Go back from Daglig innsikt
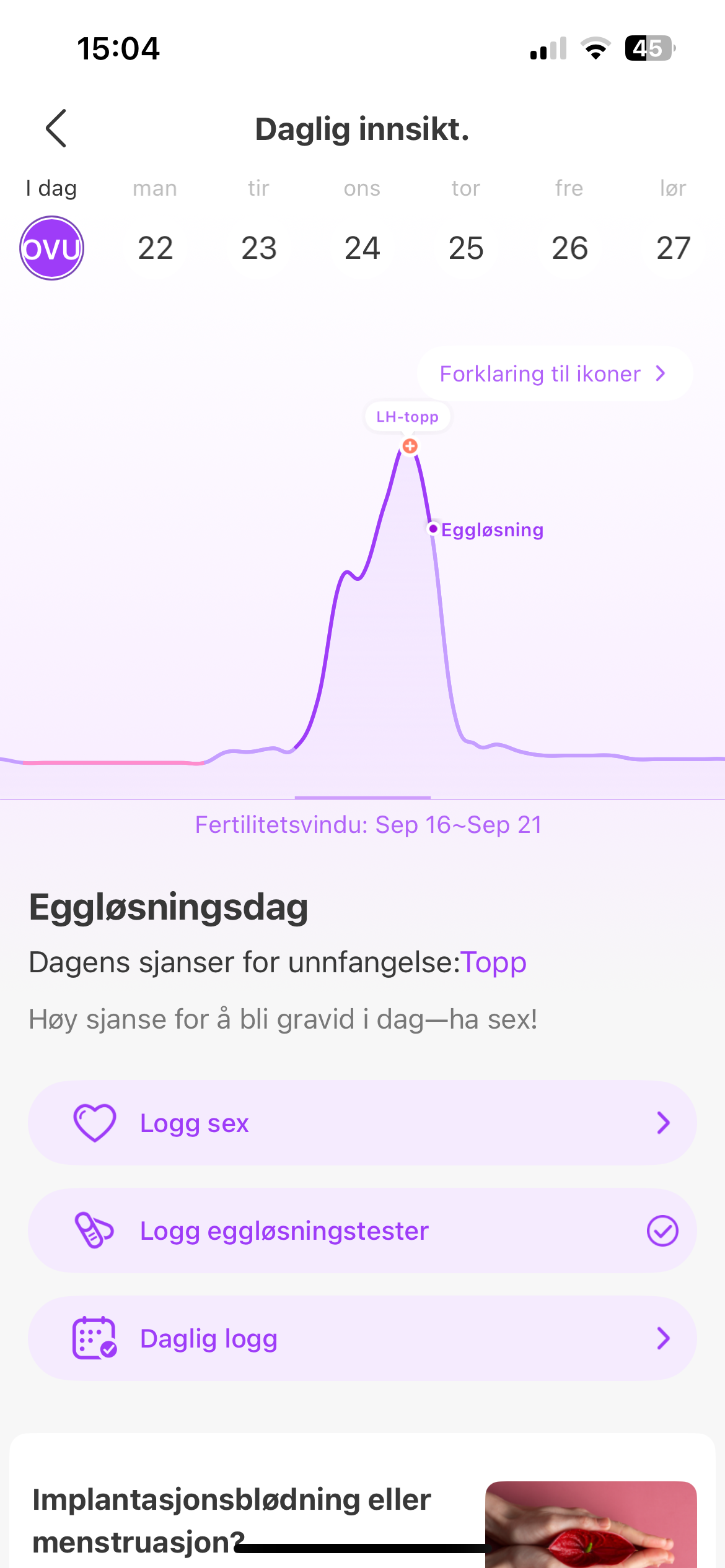 point(56,129)
